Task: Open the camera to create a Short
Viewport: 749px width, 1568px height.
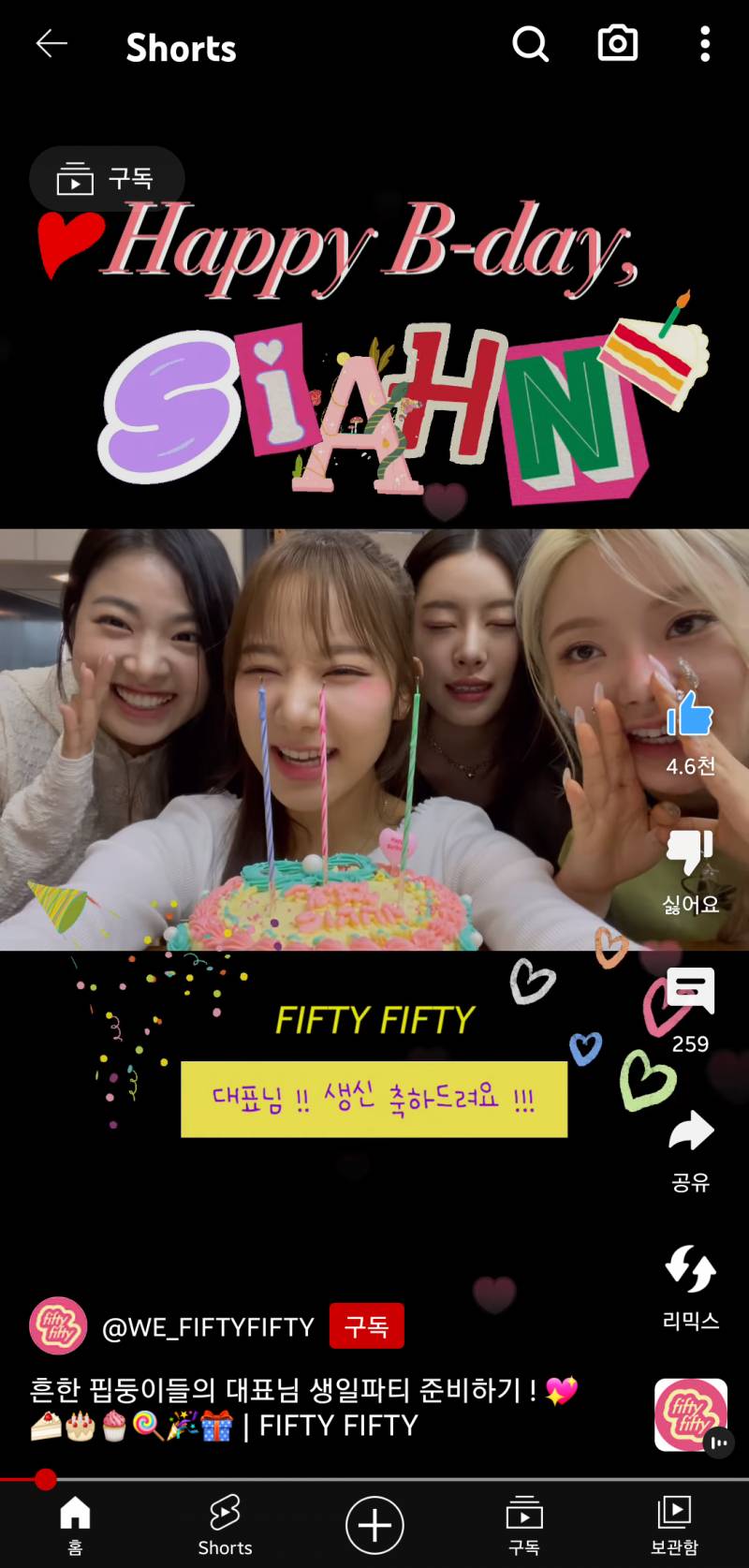Action: point(617,43)
